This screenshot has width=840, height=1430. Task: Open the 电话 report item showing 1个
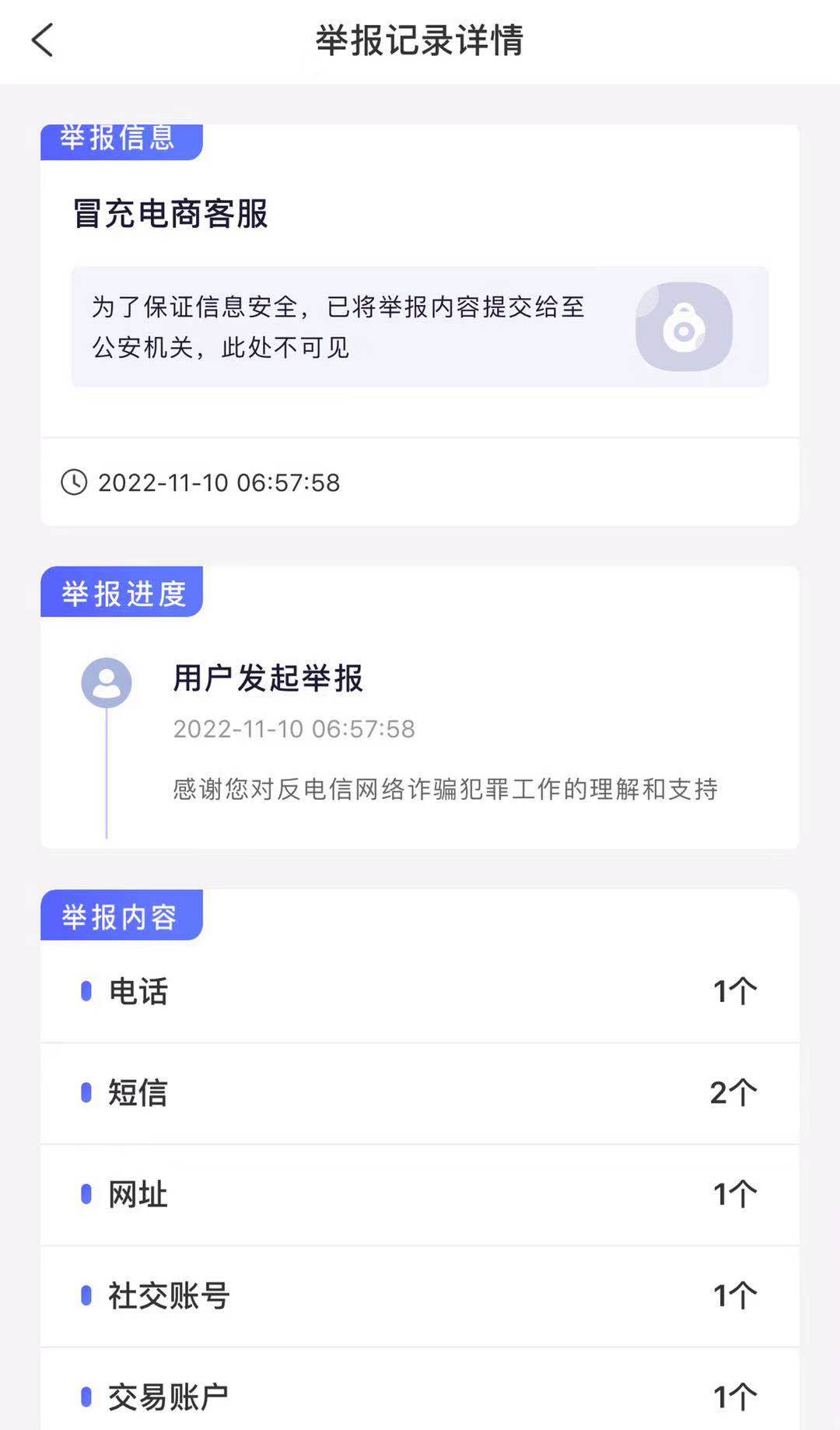coord(420,990)
